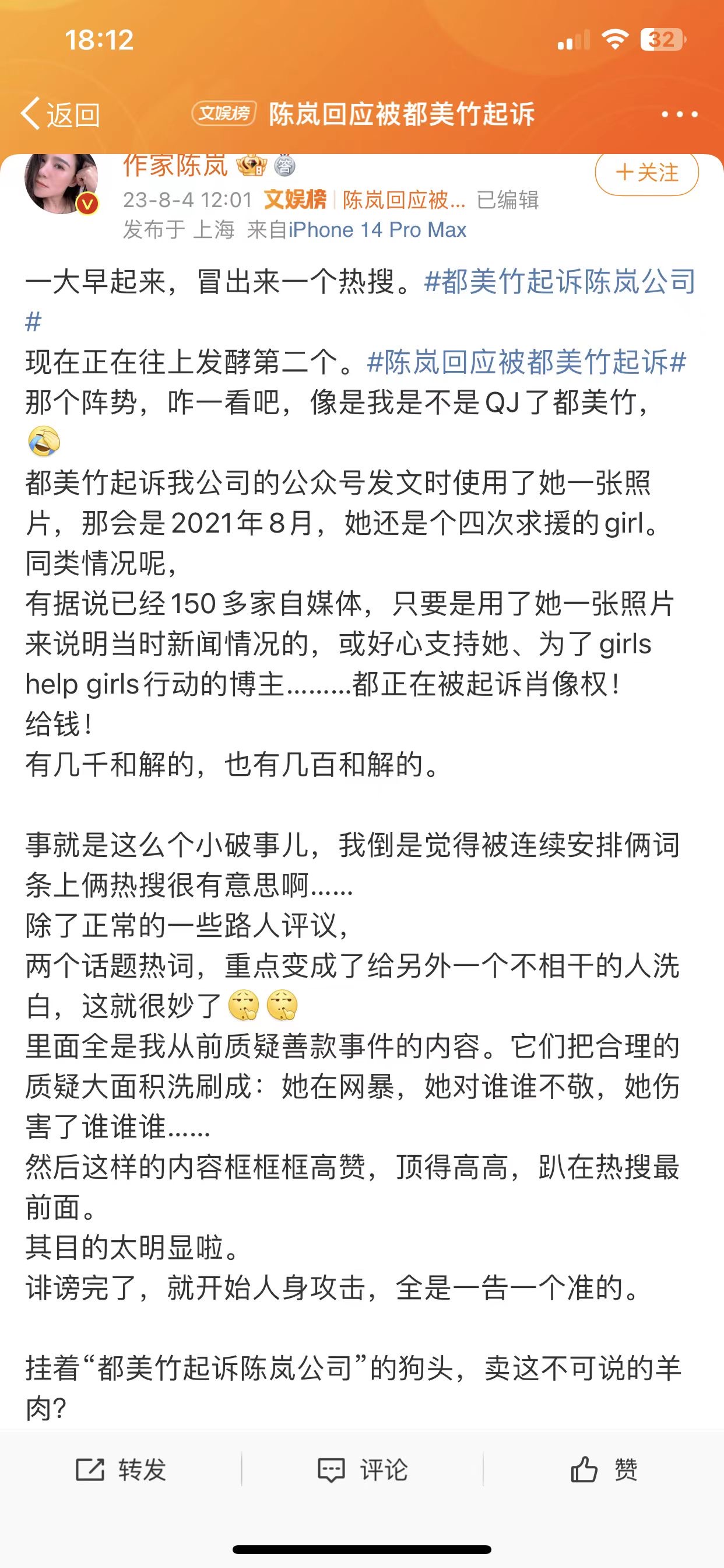Like this post with 赞

[x=603, y=1470]
